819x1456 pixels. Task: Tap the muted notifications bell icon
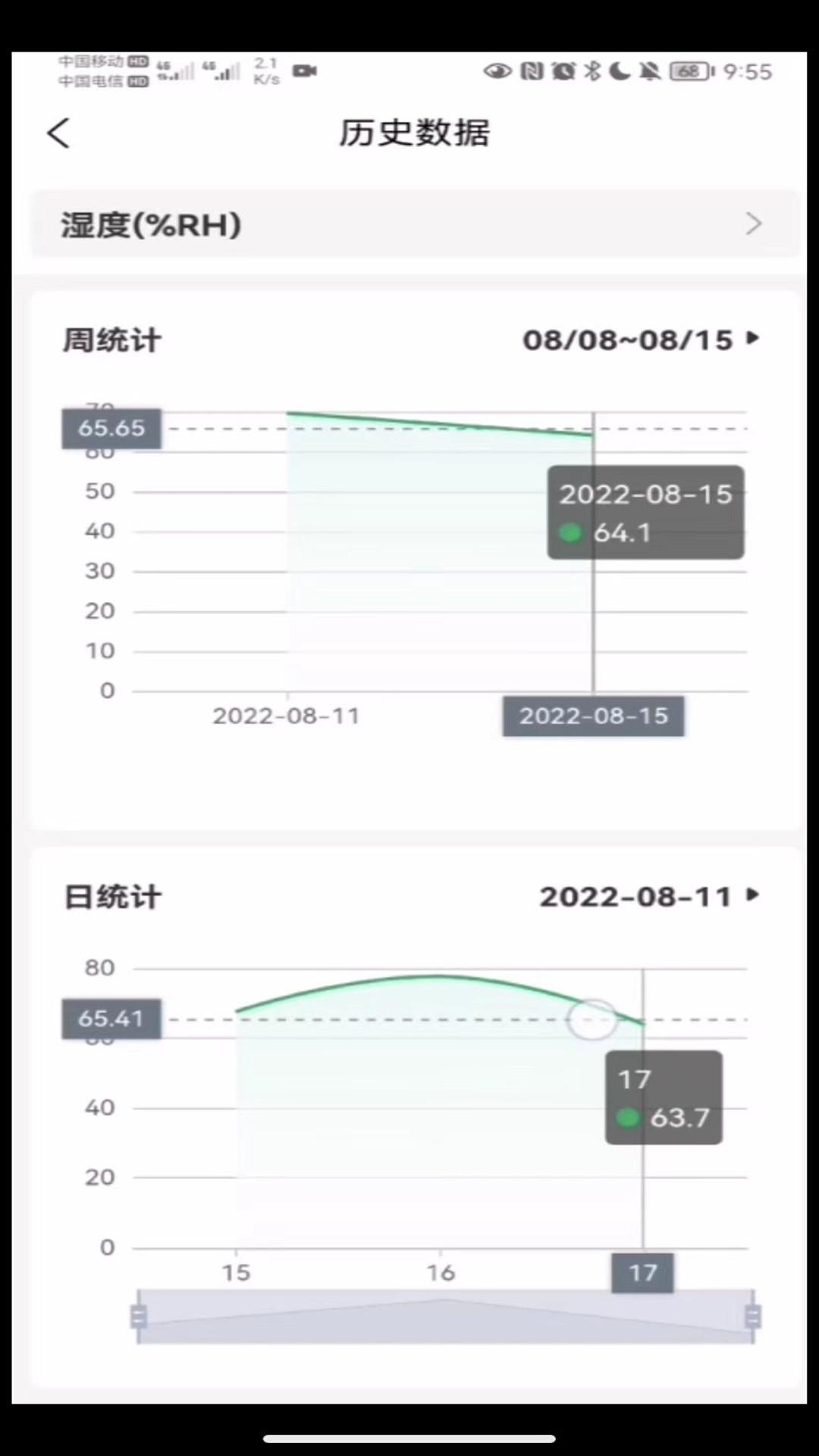click(649, 71)
